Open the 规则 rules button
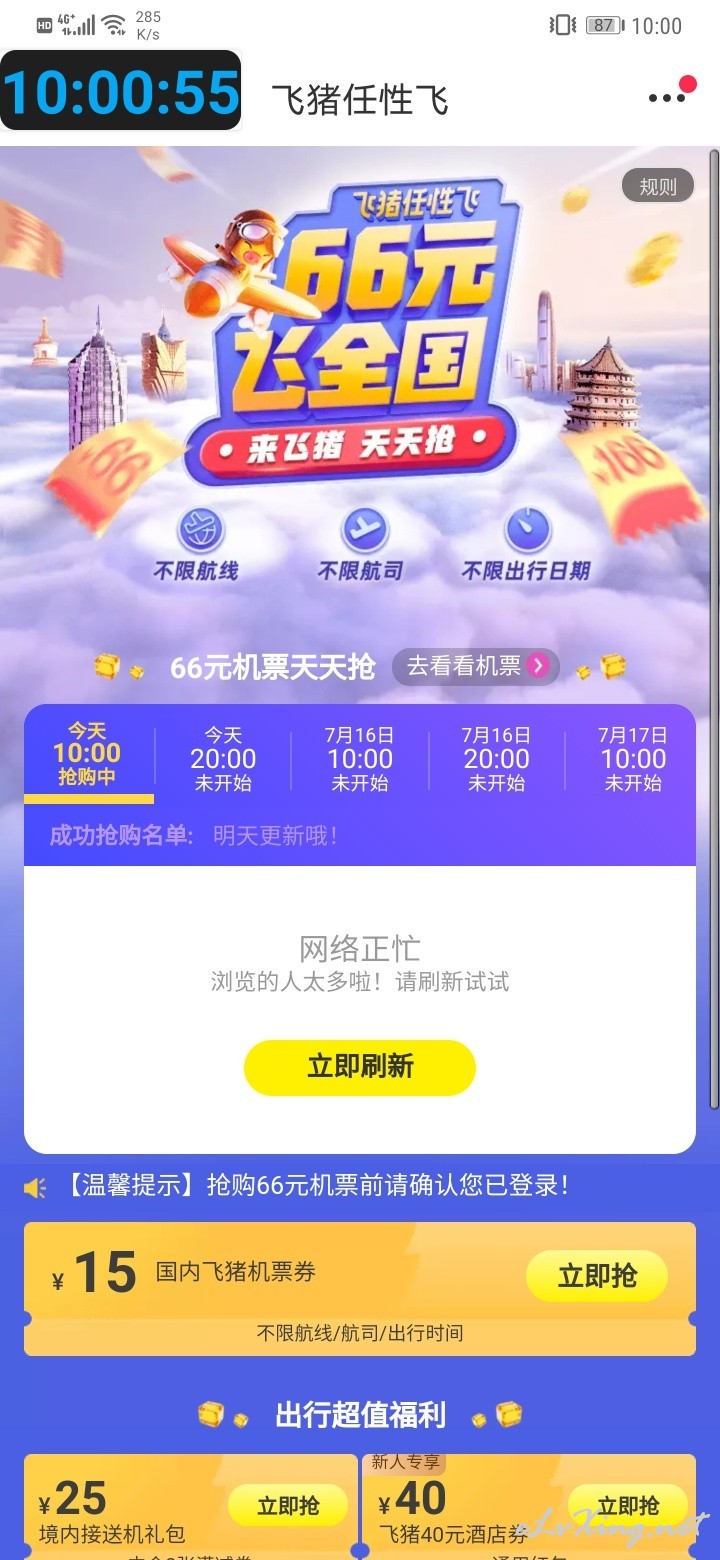This screenshot has height=1560, width=720. coord(658,186)
